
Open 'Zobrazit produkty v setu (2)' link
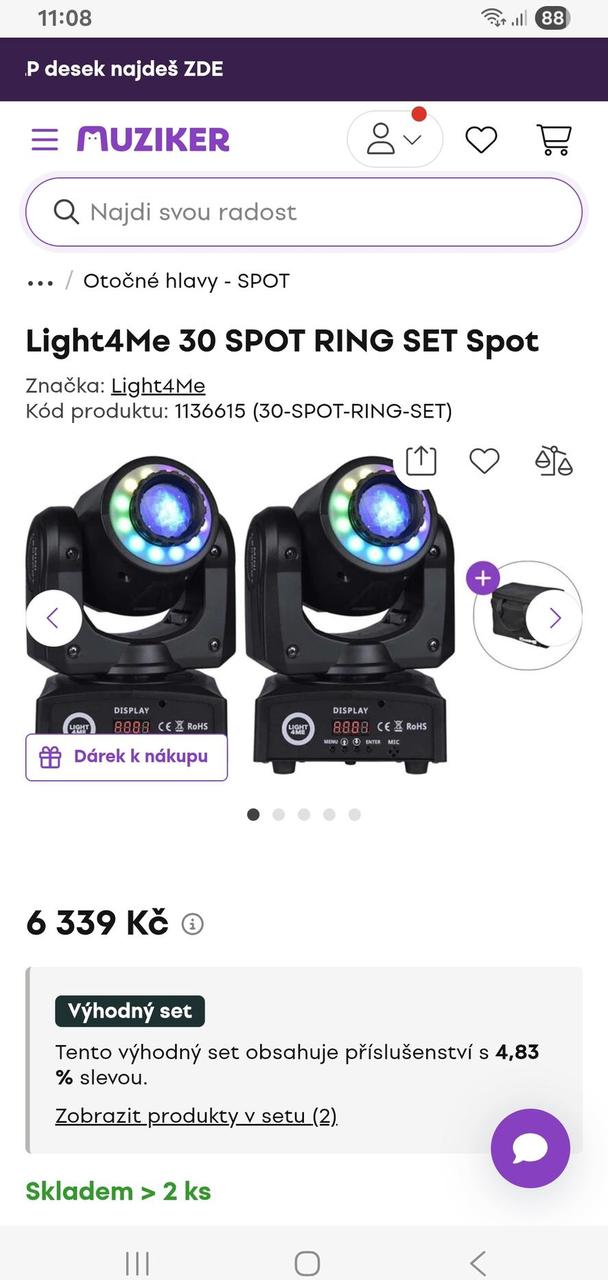pyautogui.click(x=196, y=1116)
